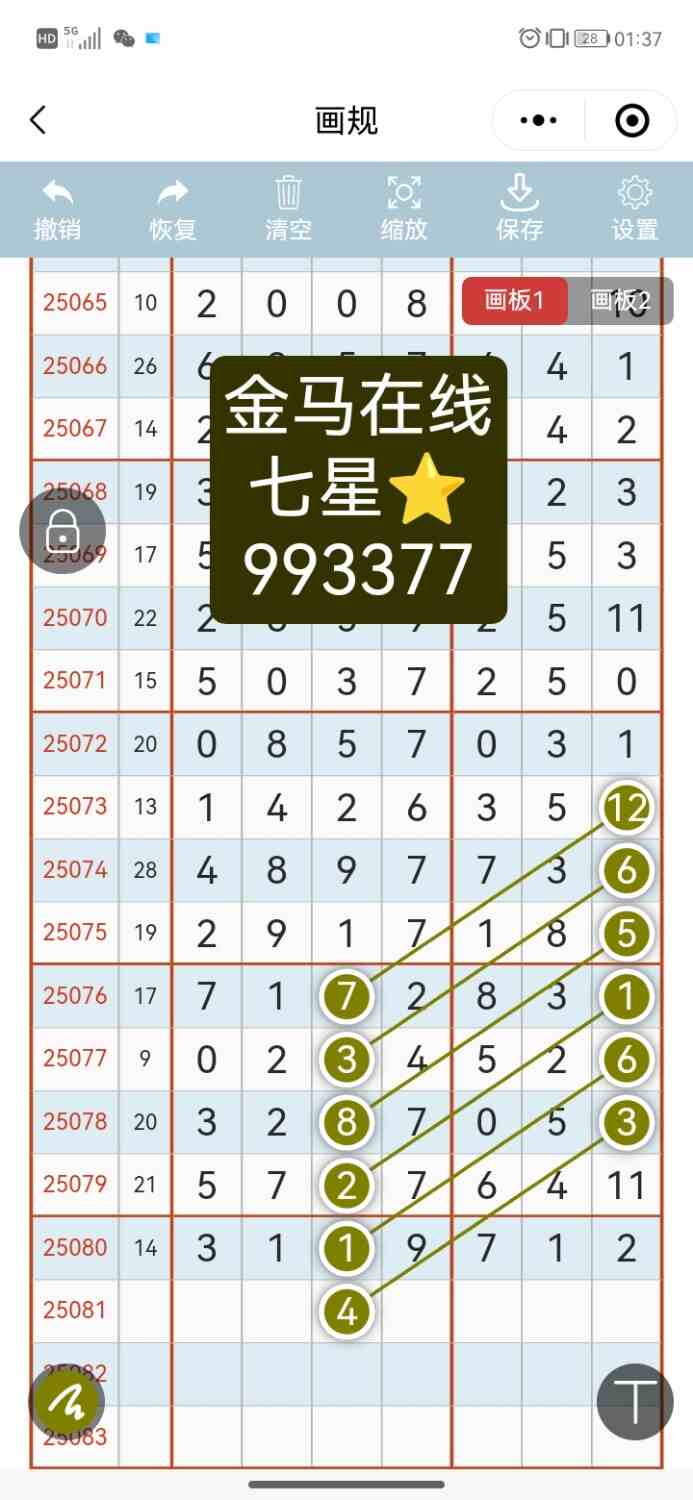Select the pen drawing tool
The image size is (693, 1500).
[x=67, y=1402]
